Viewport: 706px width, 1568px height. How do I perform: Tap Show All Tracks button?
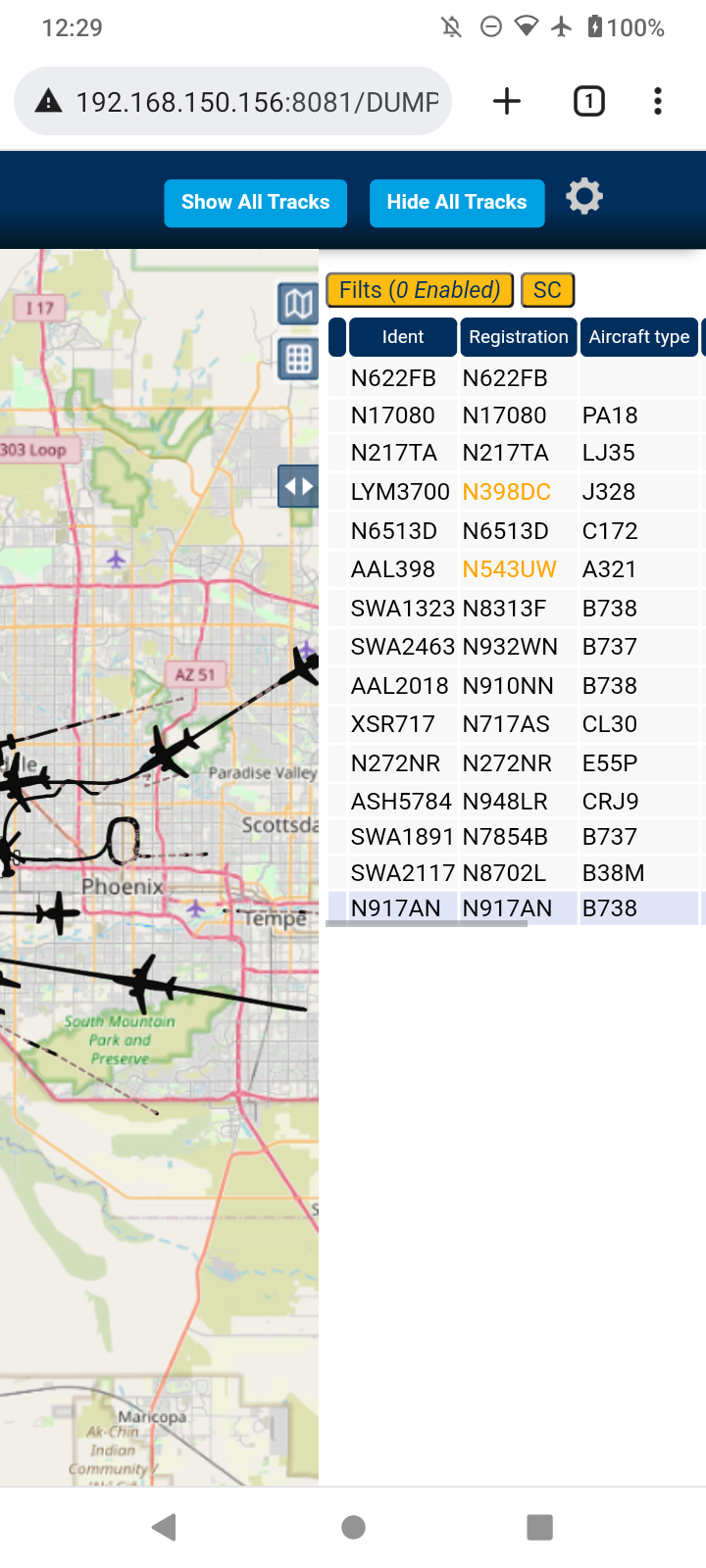256,203
